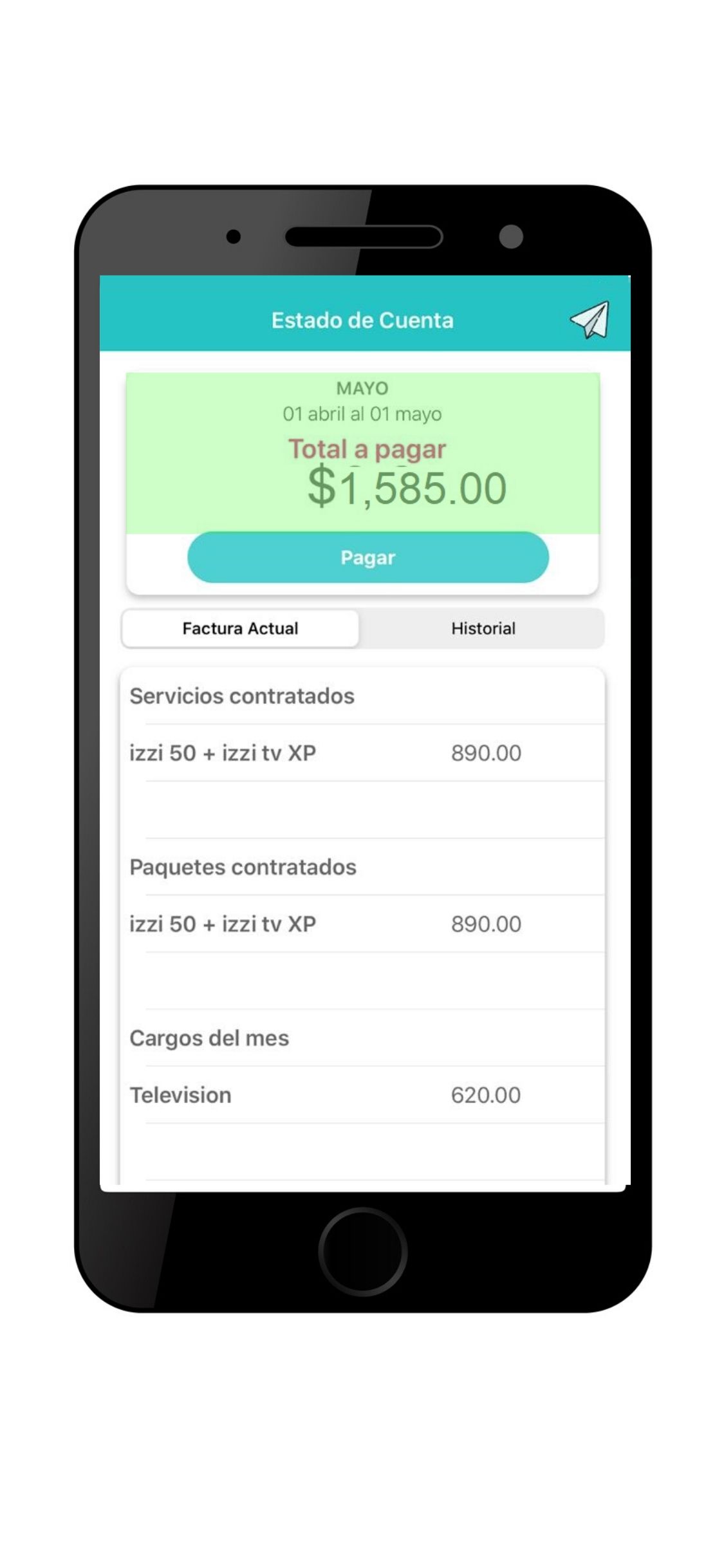Tap the green balance summary card
This screenshot has width=724, height=1568.
[364, 451]
